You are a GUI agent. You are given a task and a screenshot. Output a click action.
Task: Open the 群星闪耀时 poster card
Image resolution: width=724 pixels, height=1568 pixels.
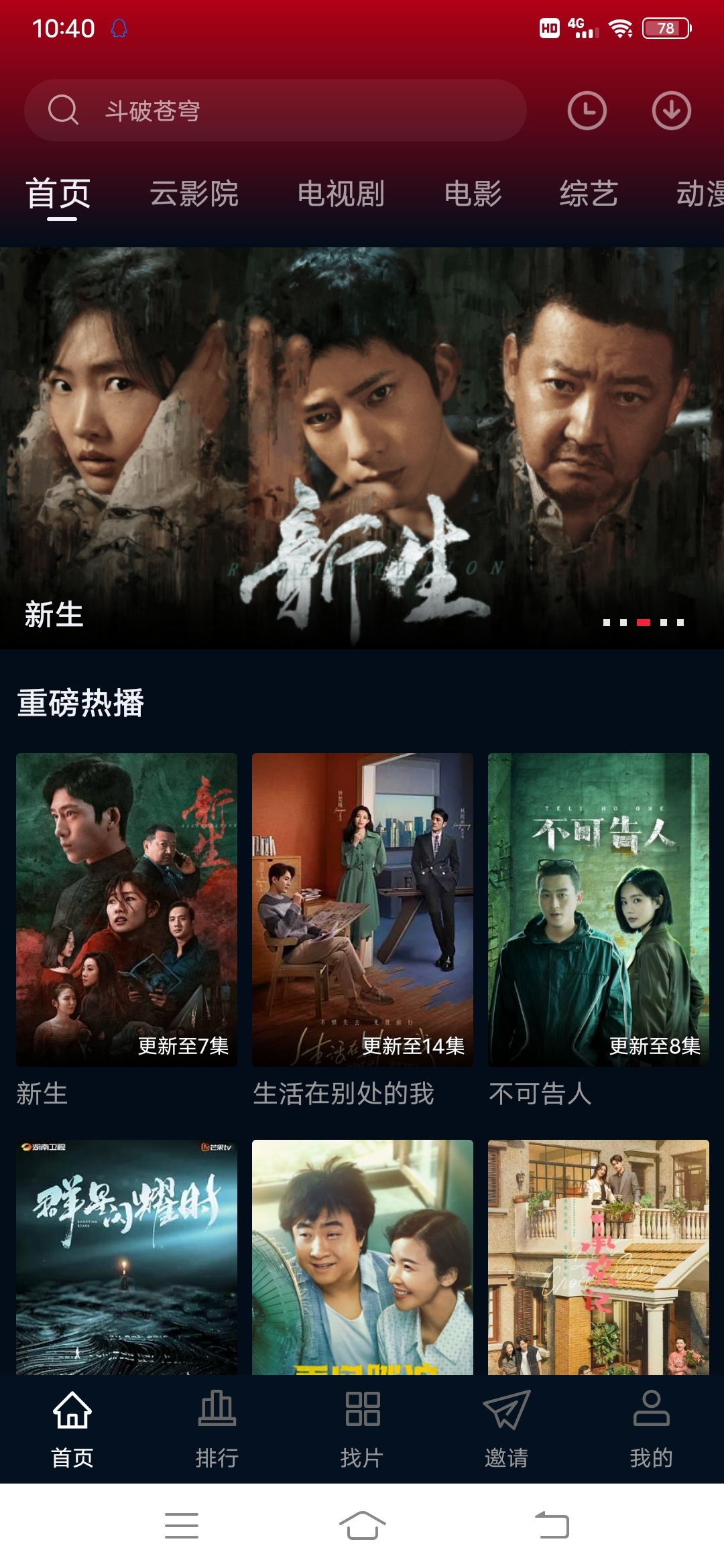(127, 1256)
